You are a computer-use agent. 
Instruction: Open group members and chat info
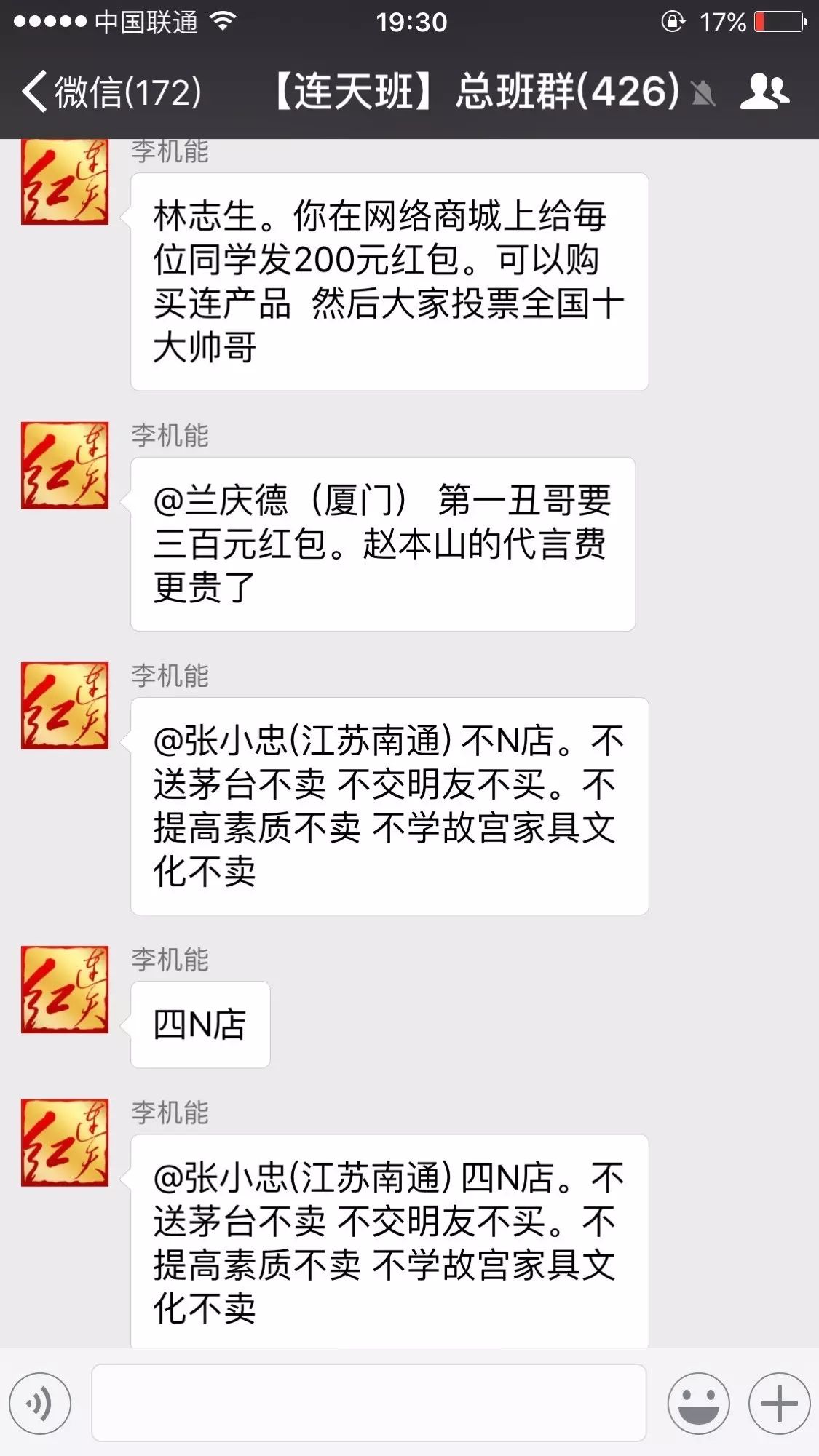[764, 92]
